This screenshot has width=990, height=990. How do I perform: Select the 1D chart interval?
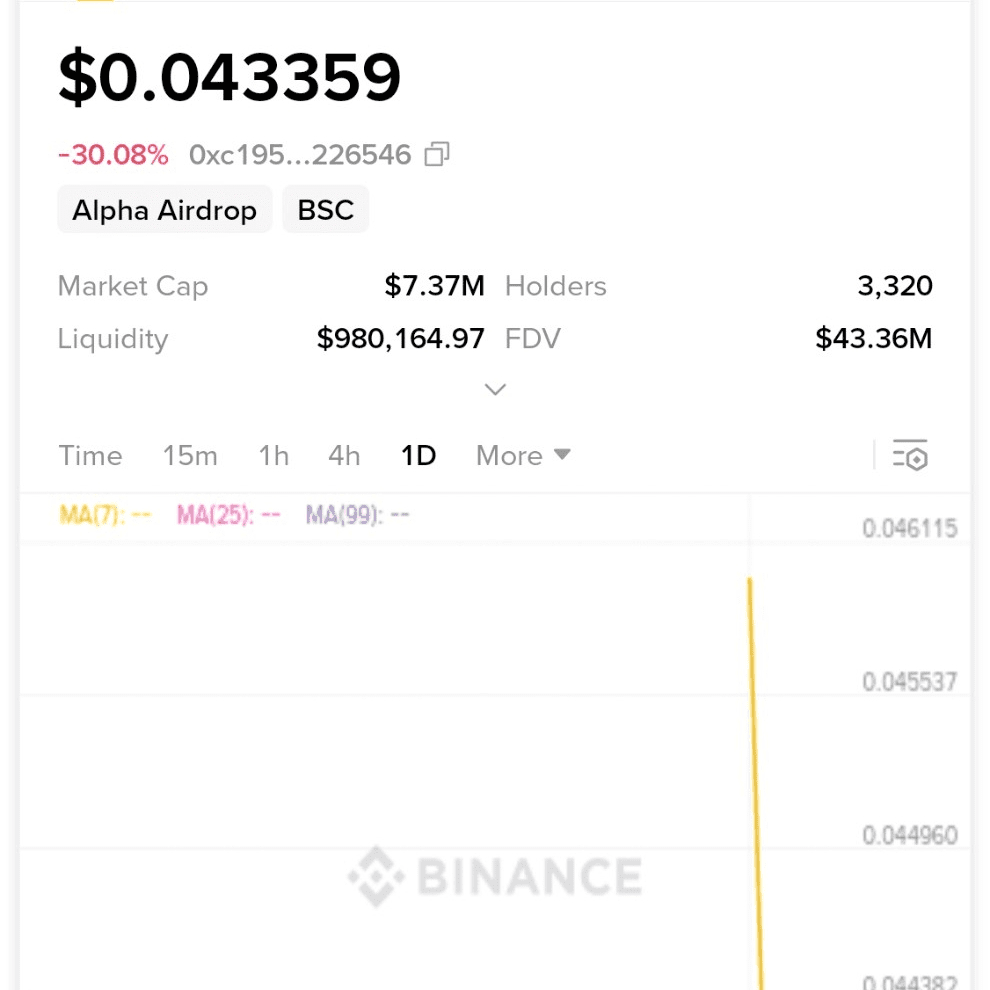pos(418,456)
